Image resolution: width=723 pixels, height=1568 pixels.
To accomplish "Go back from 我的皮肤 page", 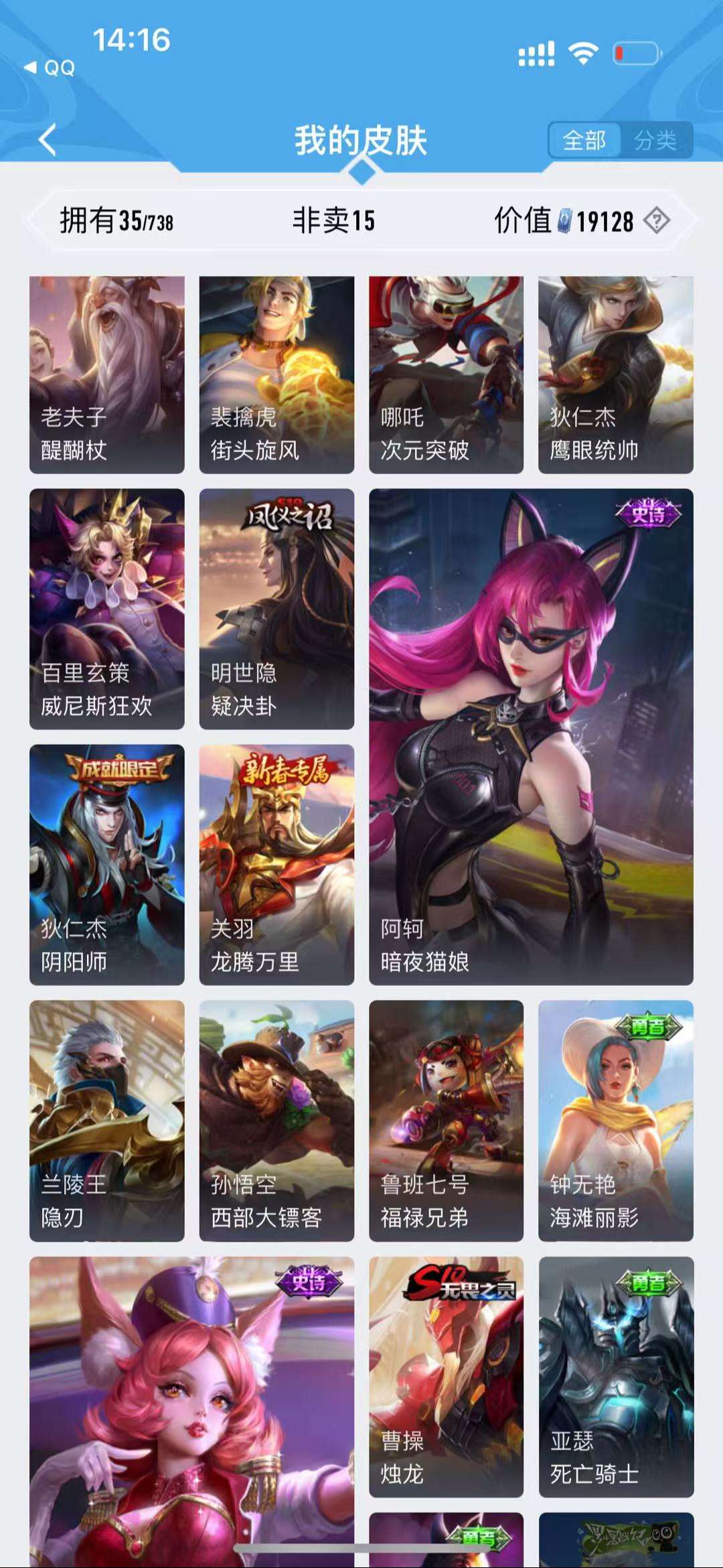I will pyautogui.click(x=47, y=140).
